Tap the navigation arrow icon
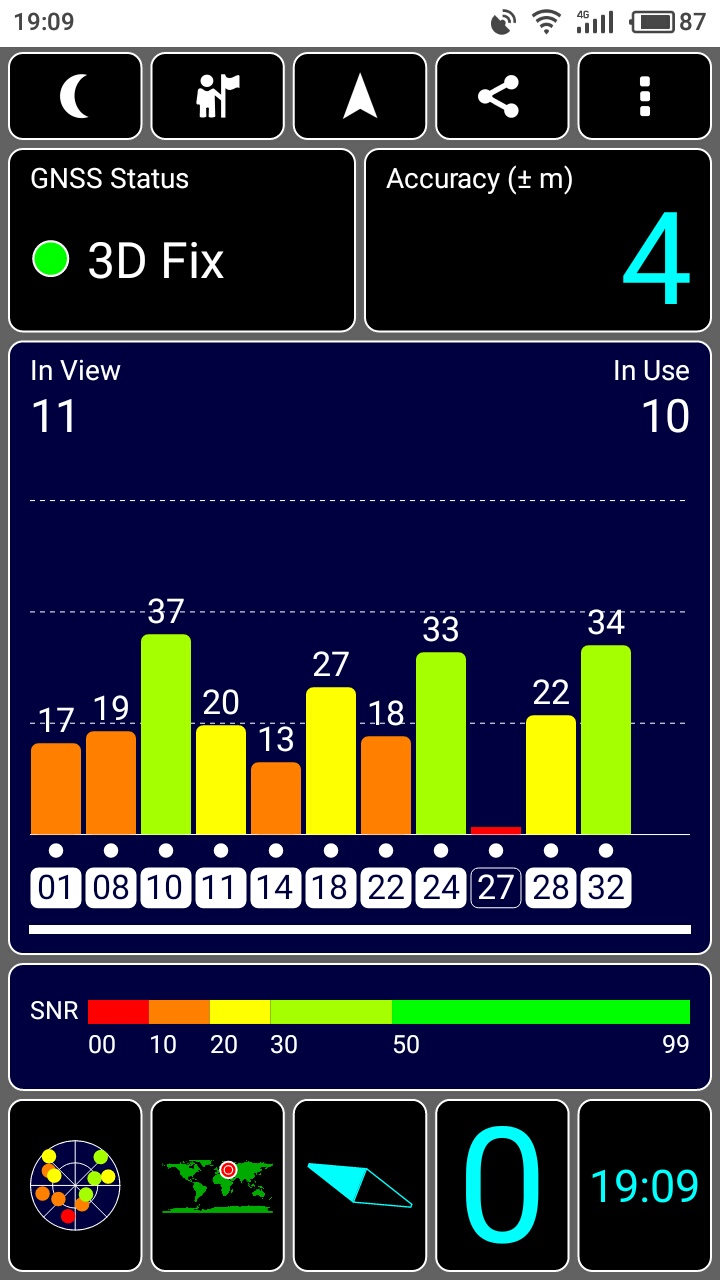Image resolution: width=720 pixels, height=1280 pixels. 360,96
